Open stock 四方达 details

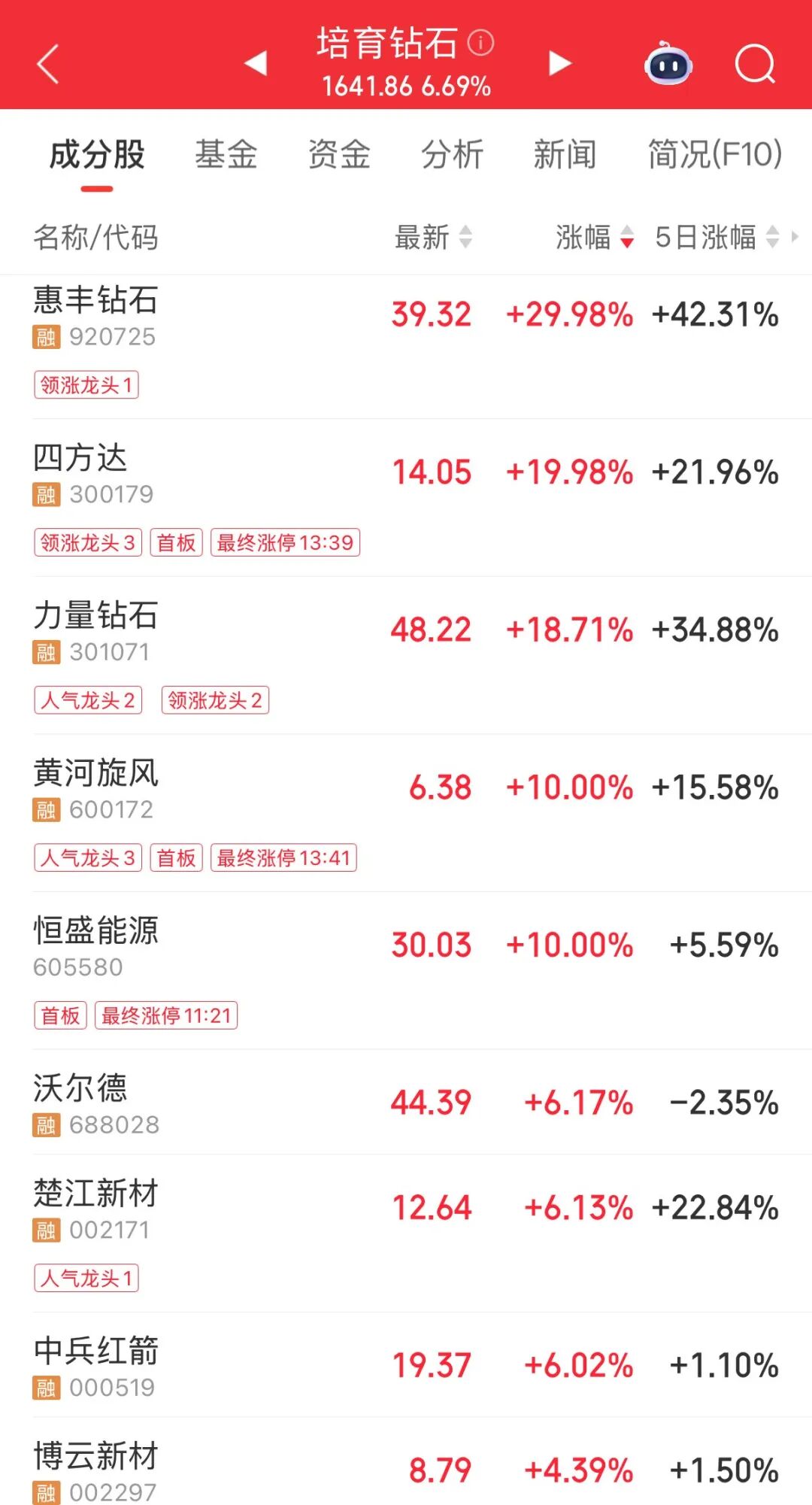click(x=80, y=459)
